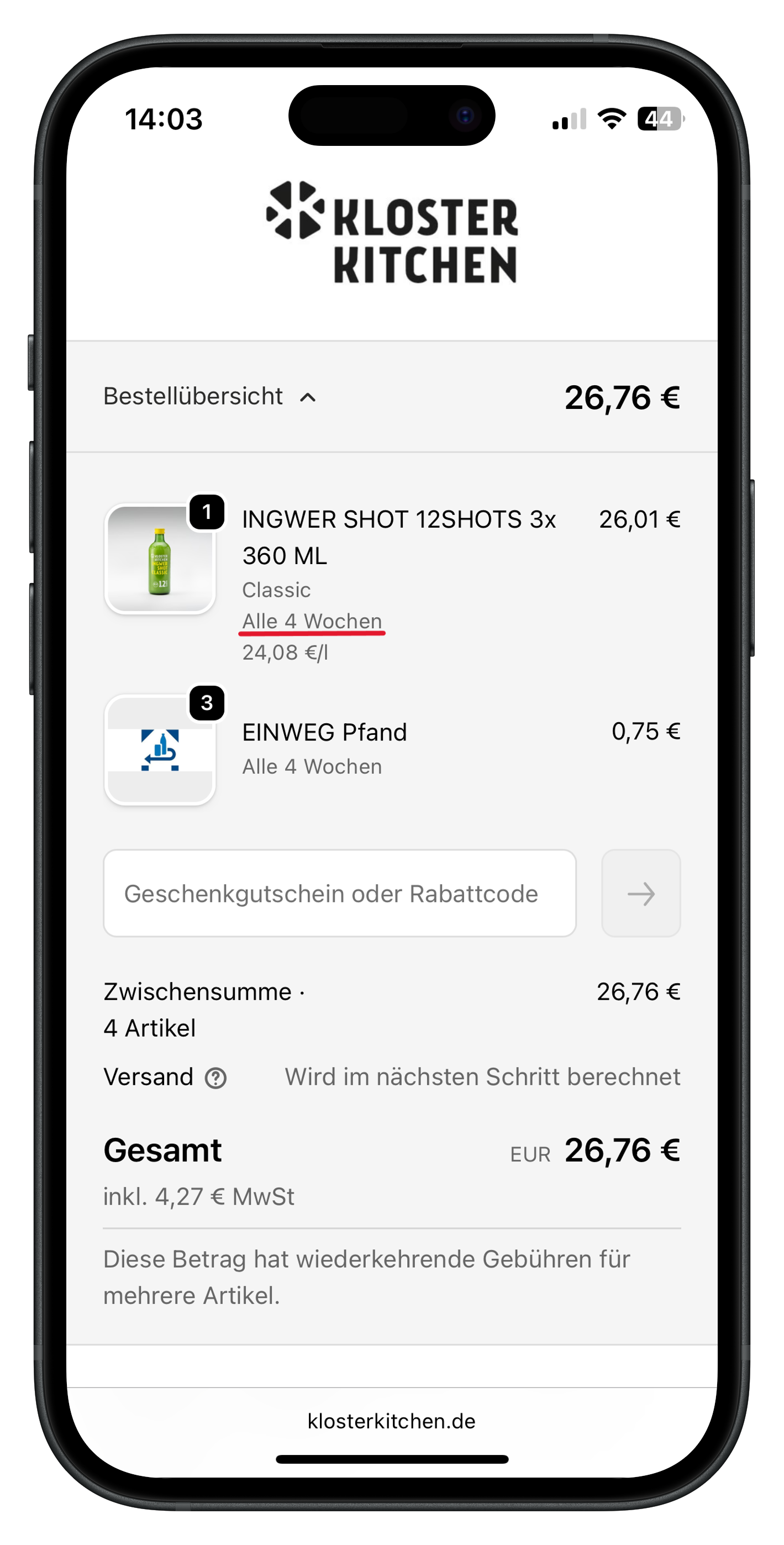Focus the Geschenkgutschein oder Rabattcode field
The height and width of the screenshot is (1545, 784).
[x=340, y=893]
